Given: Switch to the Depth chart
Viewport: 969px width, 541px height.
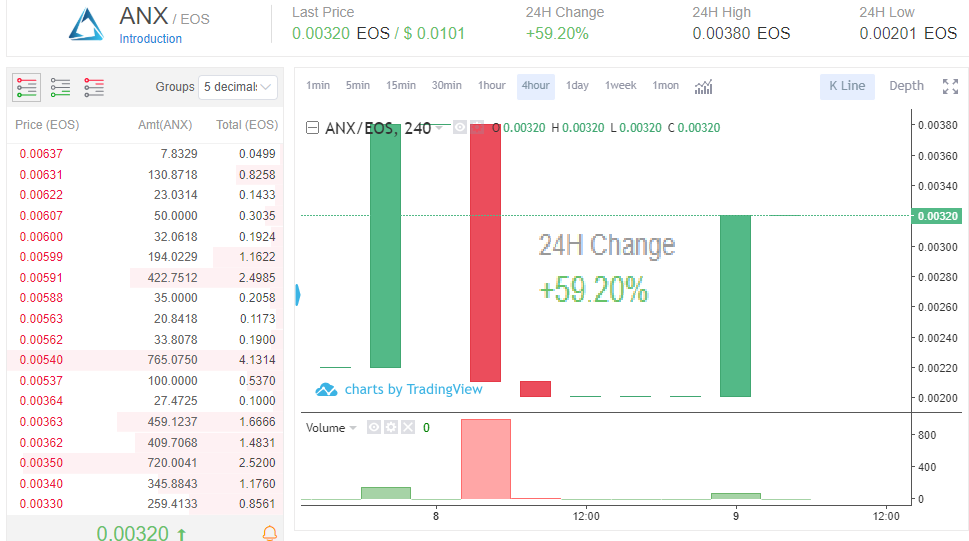Looking at the screenshot, I should coord(906,86).
